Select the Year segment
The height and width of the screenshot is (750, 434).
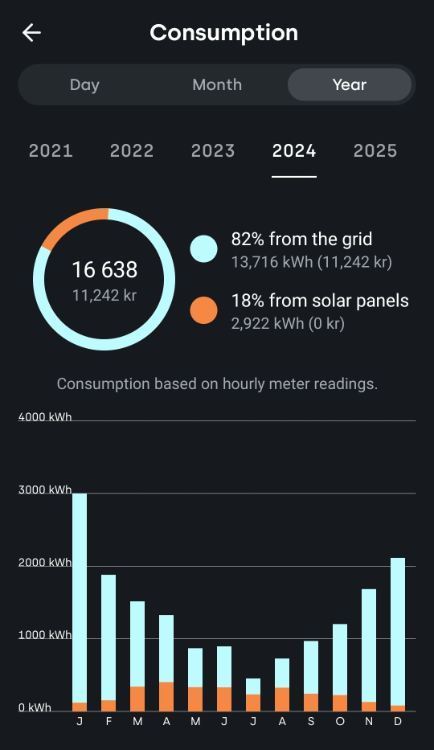[x=349, y=85]
